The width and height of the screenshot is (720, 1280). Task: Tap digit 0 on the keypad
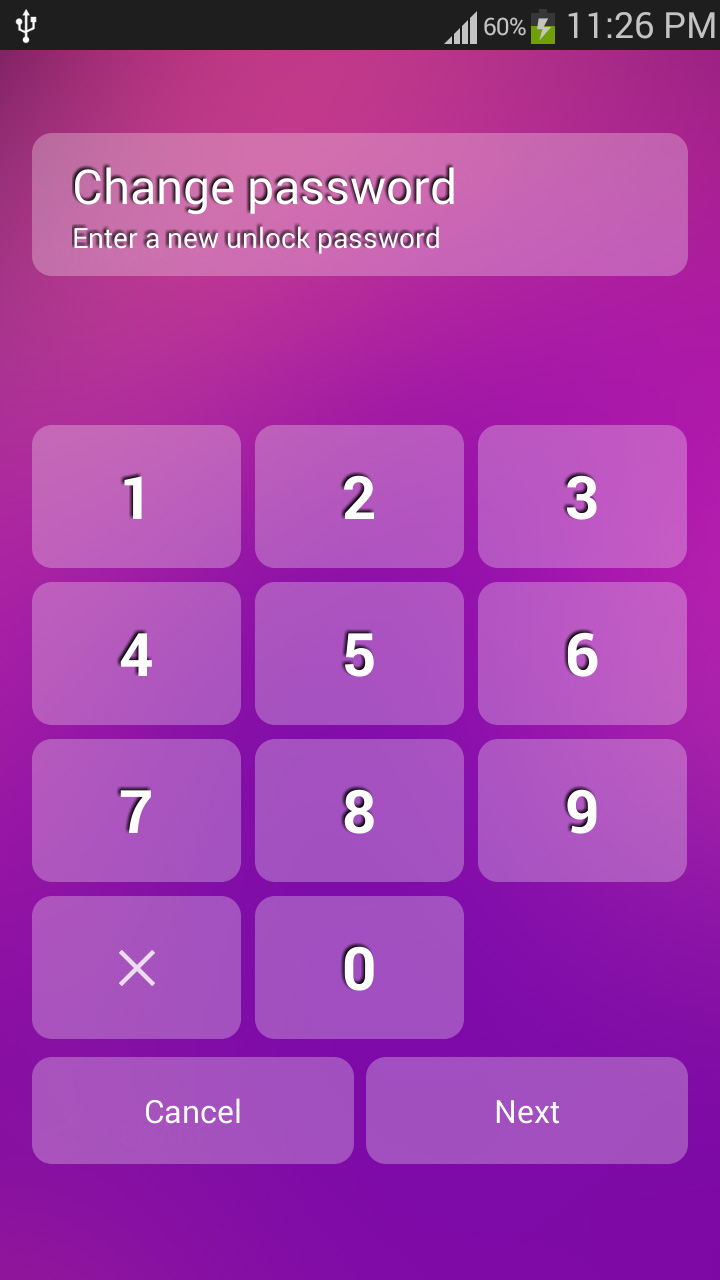tap(359, 967)
